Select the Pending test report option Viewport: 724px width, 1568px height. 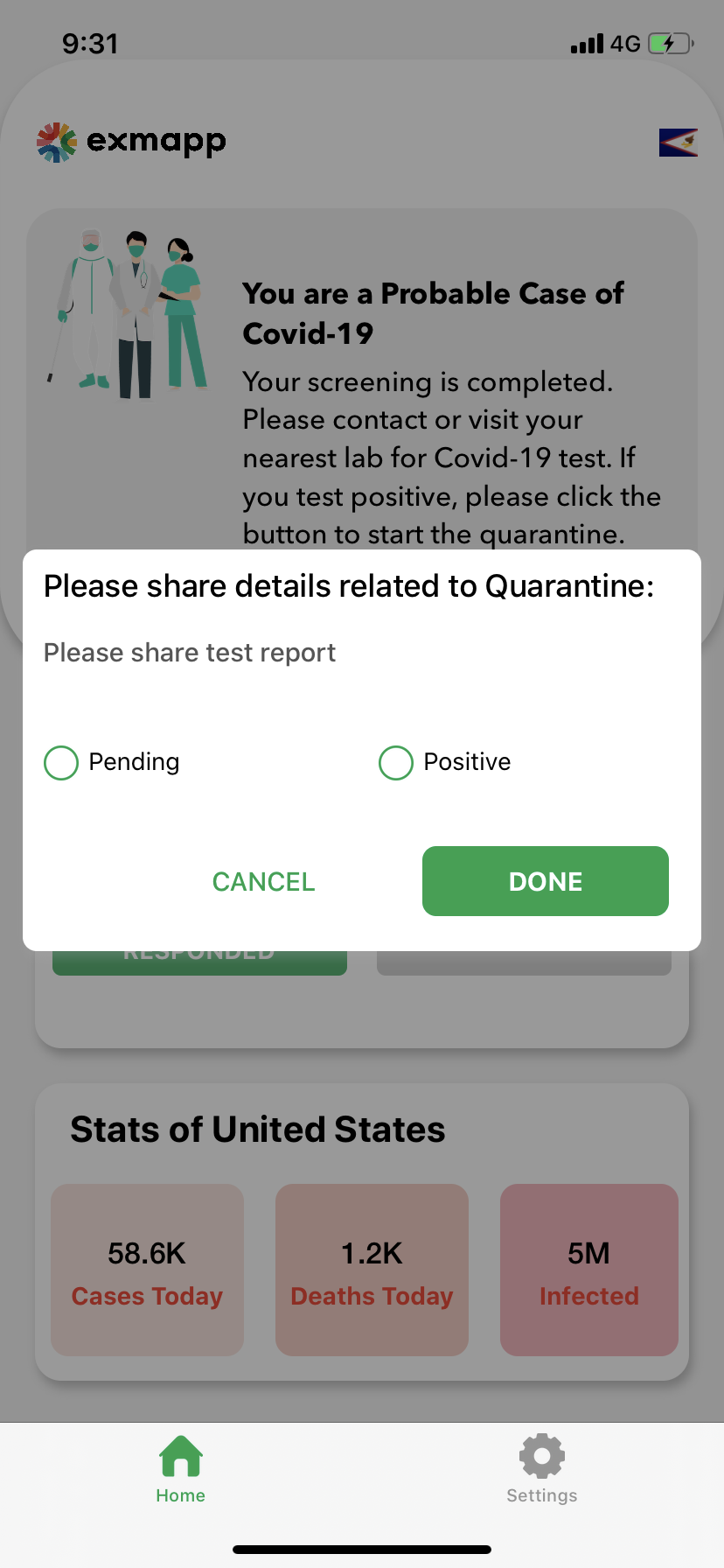[x=61, y=762]
